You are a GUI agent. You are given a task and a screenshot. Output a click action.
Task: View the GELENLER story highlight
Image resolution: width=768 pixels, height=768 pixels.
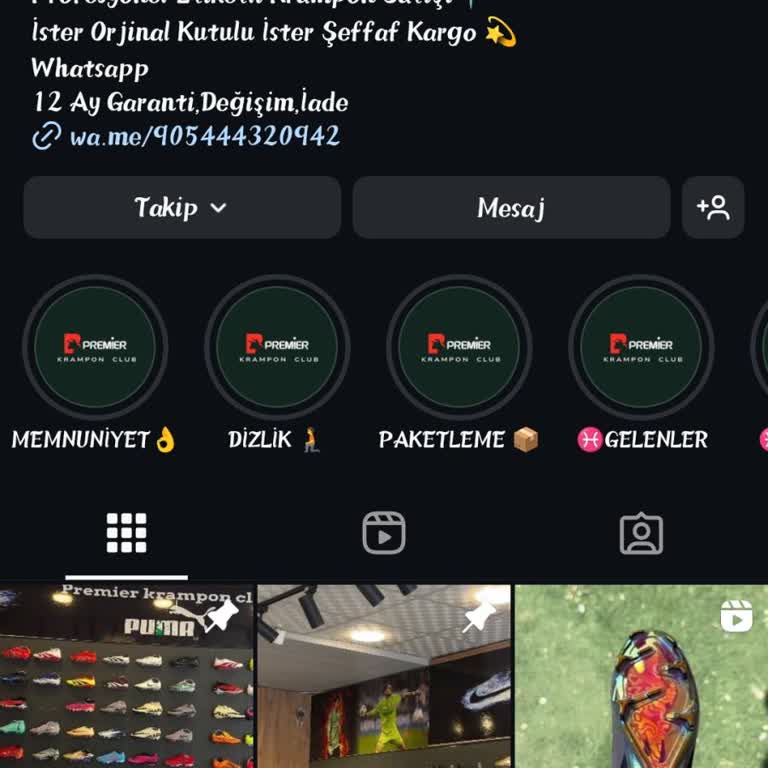641,347
